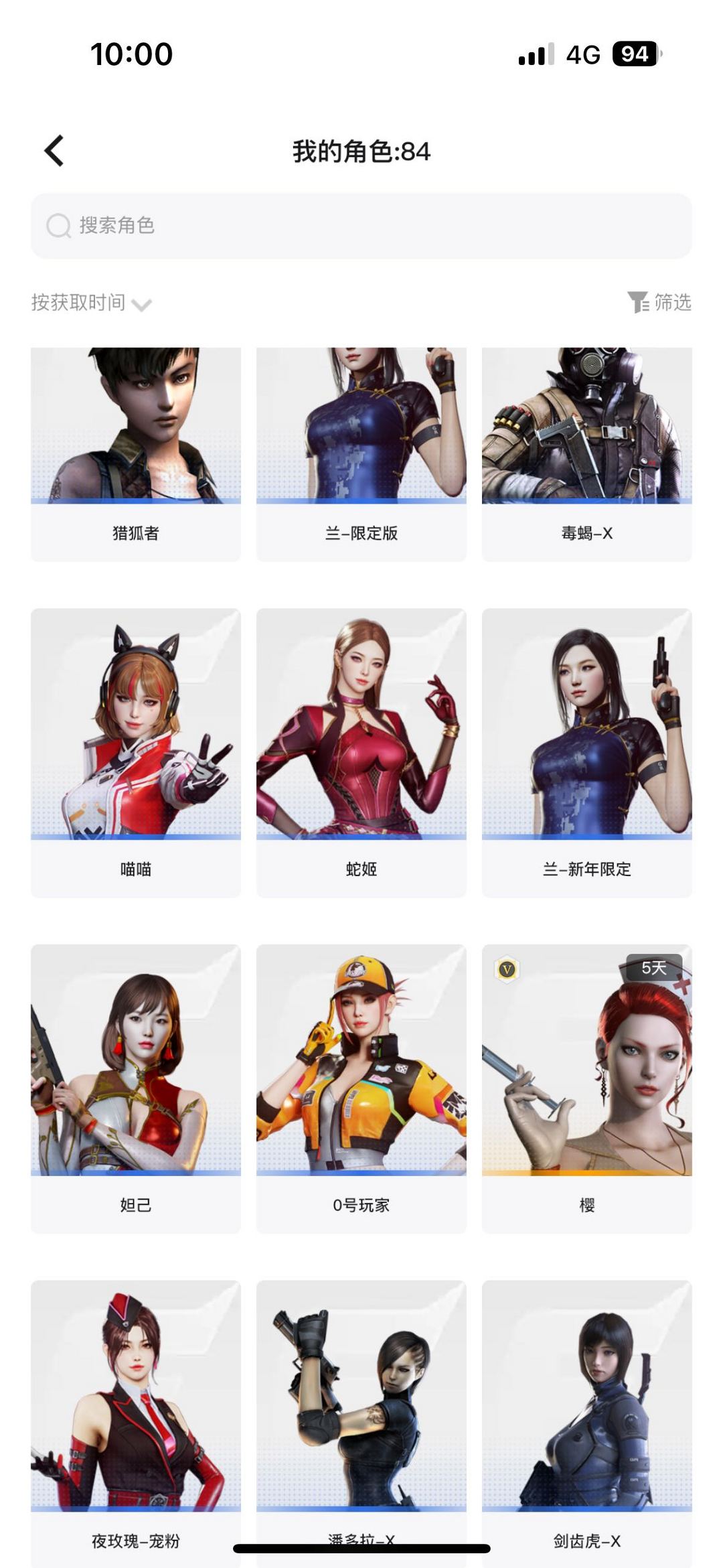Select the 潘多拉-X character card
Screen dimensions: 723x1568
361,1420
